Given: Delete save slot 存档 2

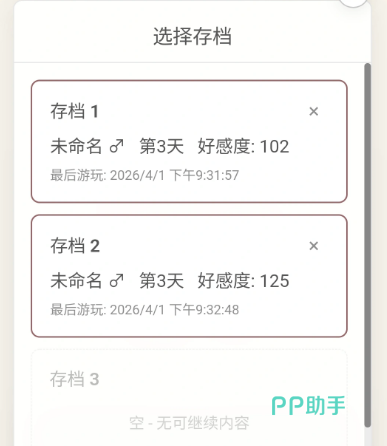Looking at the screenshot, I should (313, 246).
